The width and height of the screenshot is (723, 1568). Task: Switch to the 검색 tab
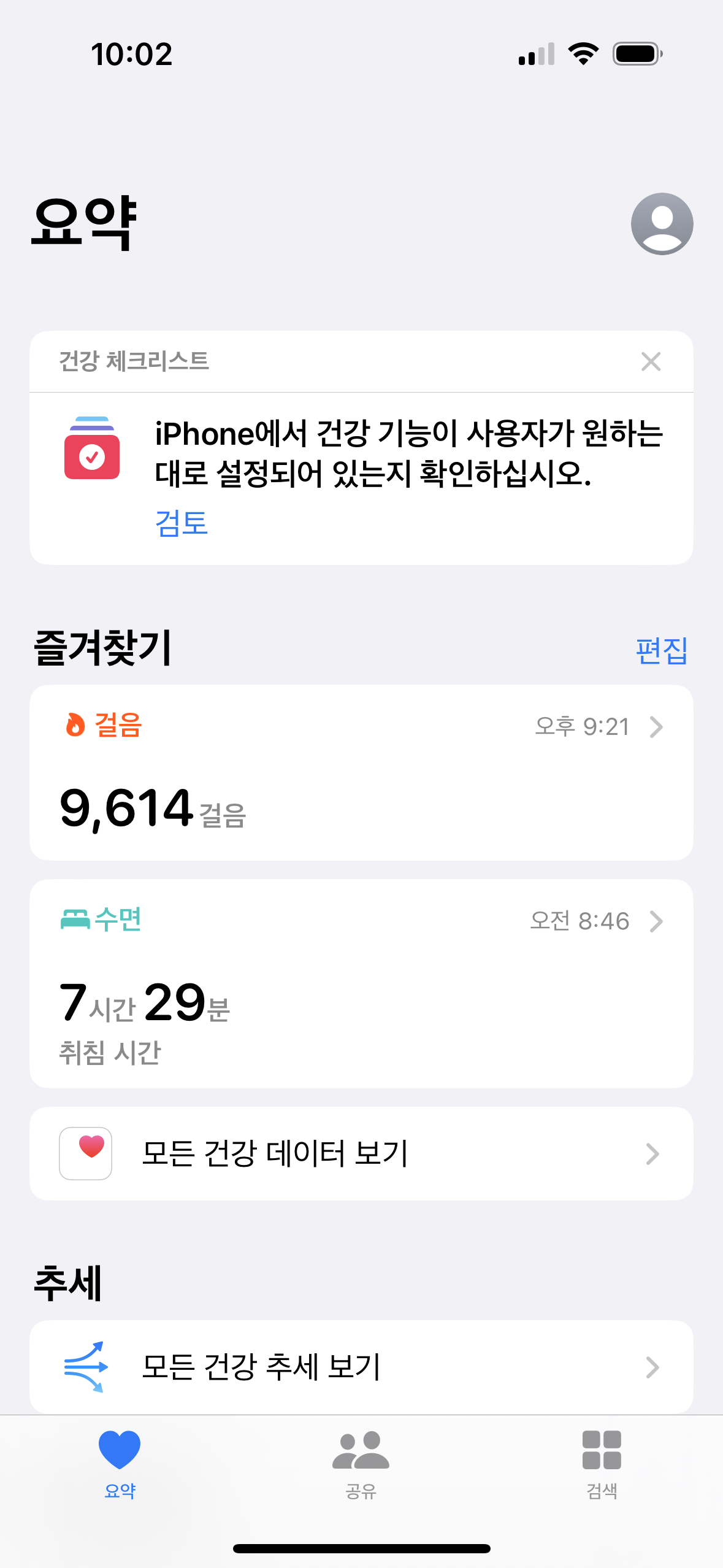point(602,1464)
